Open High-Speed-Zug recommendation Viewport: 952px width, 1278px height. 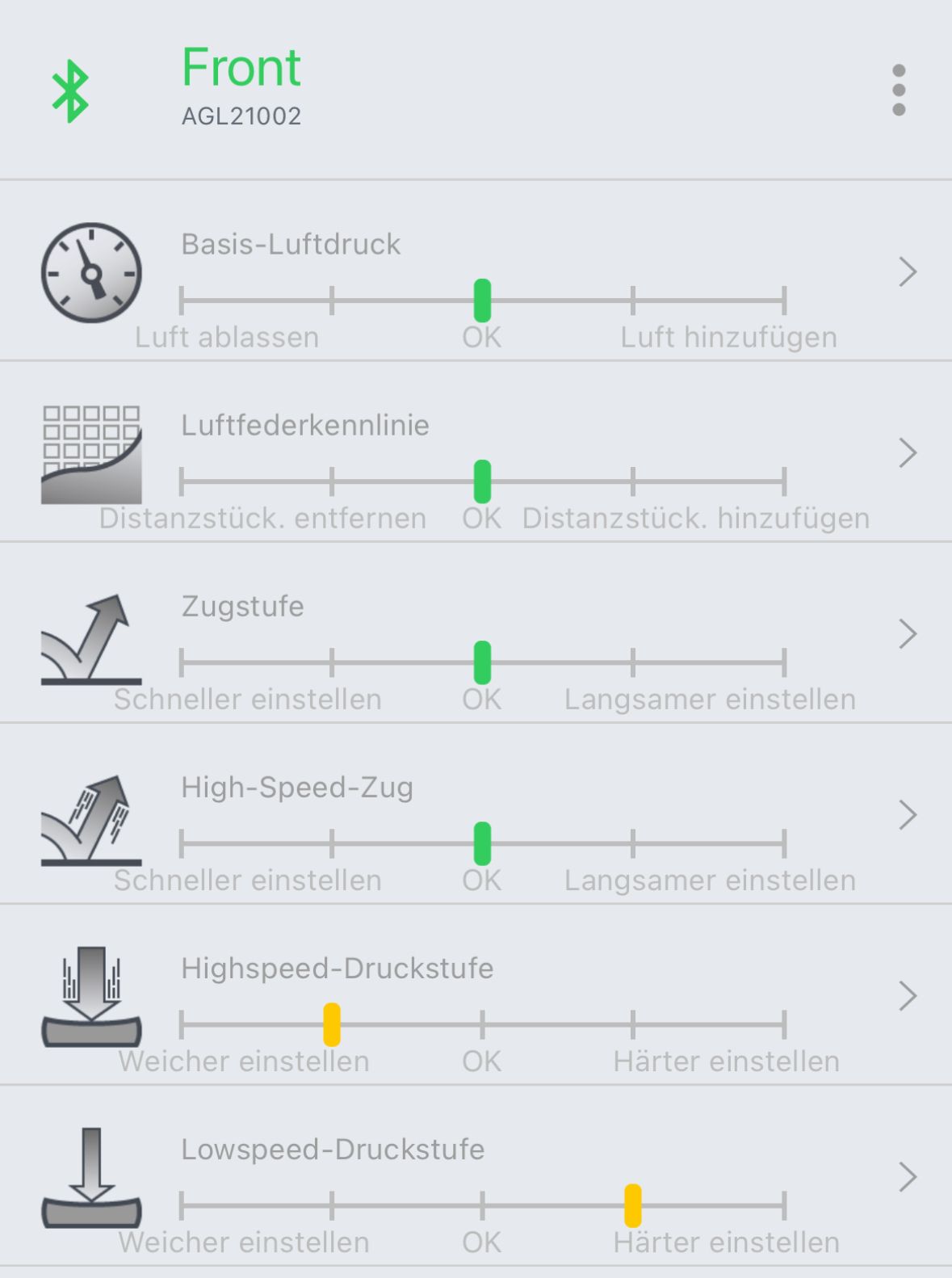click(907, 815)
